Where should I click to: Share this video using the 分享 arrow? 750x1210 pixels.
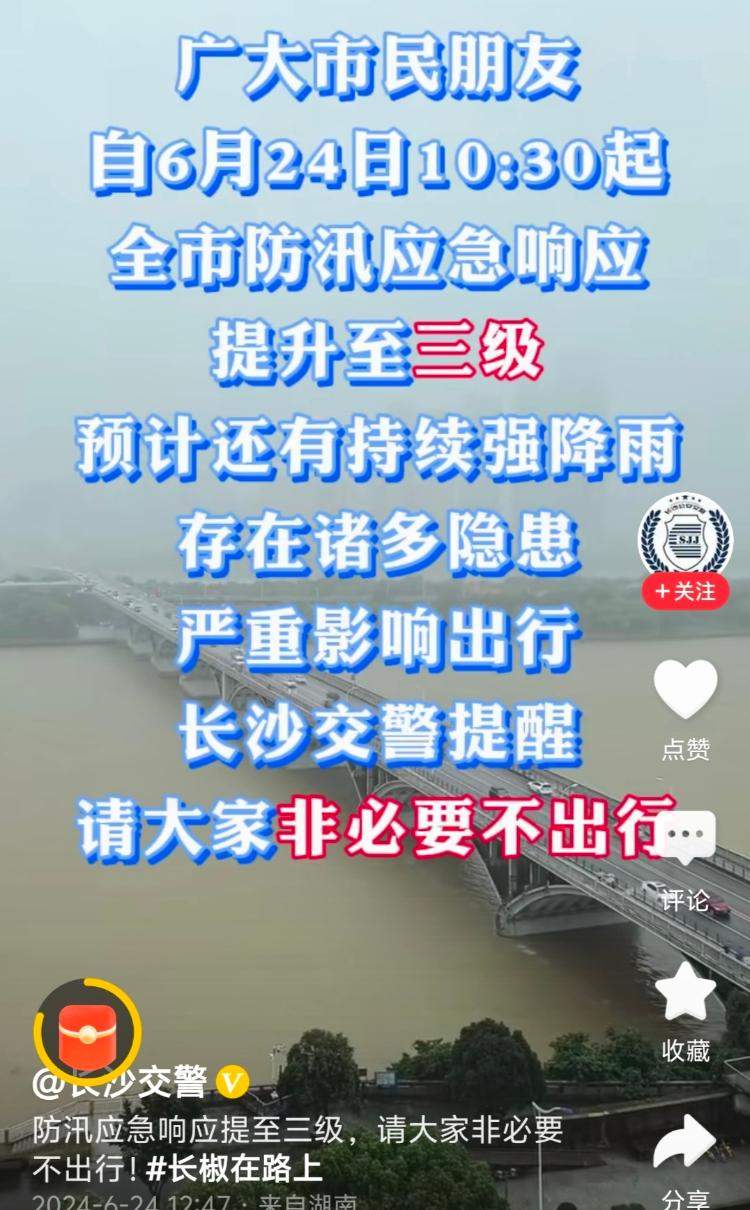[x=686, y=1141]
